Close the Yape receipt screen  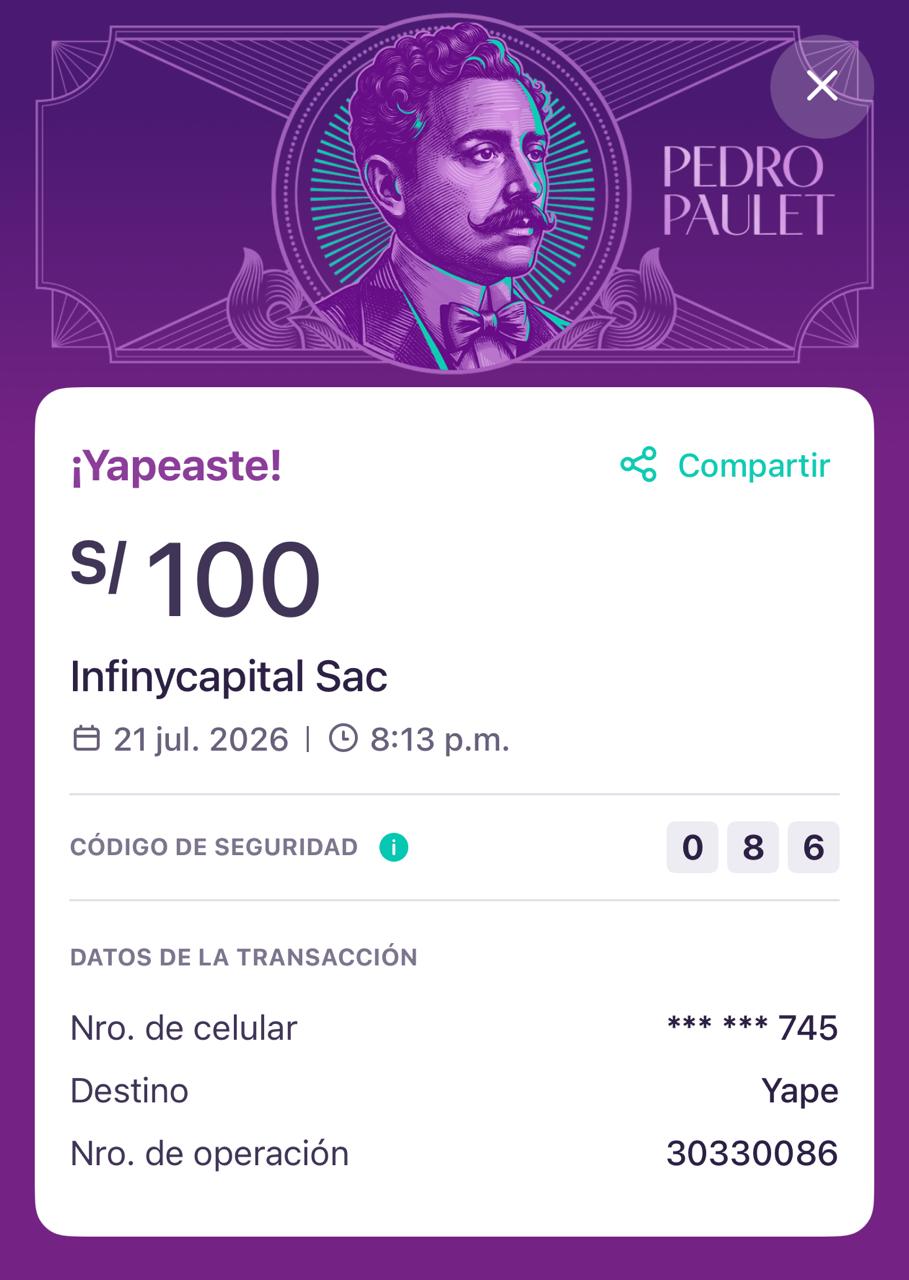[822, 86]
